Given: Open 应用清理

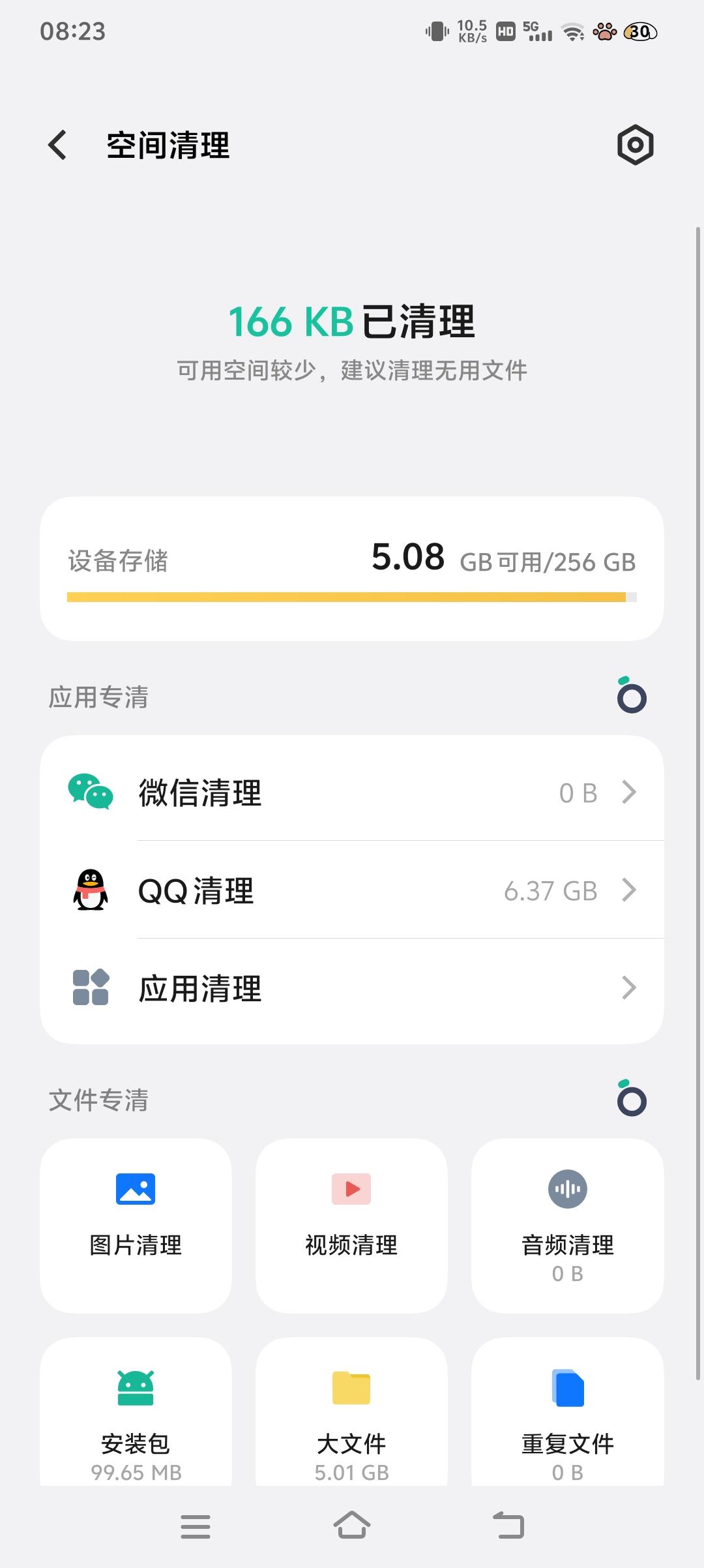Looking at the screenshot, I should (352, 988).
